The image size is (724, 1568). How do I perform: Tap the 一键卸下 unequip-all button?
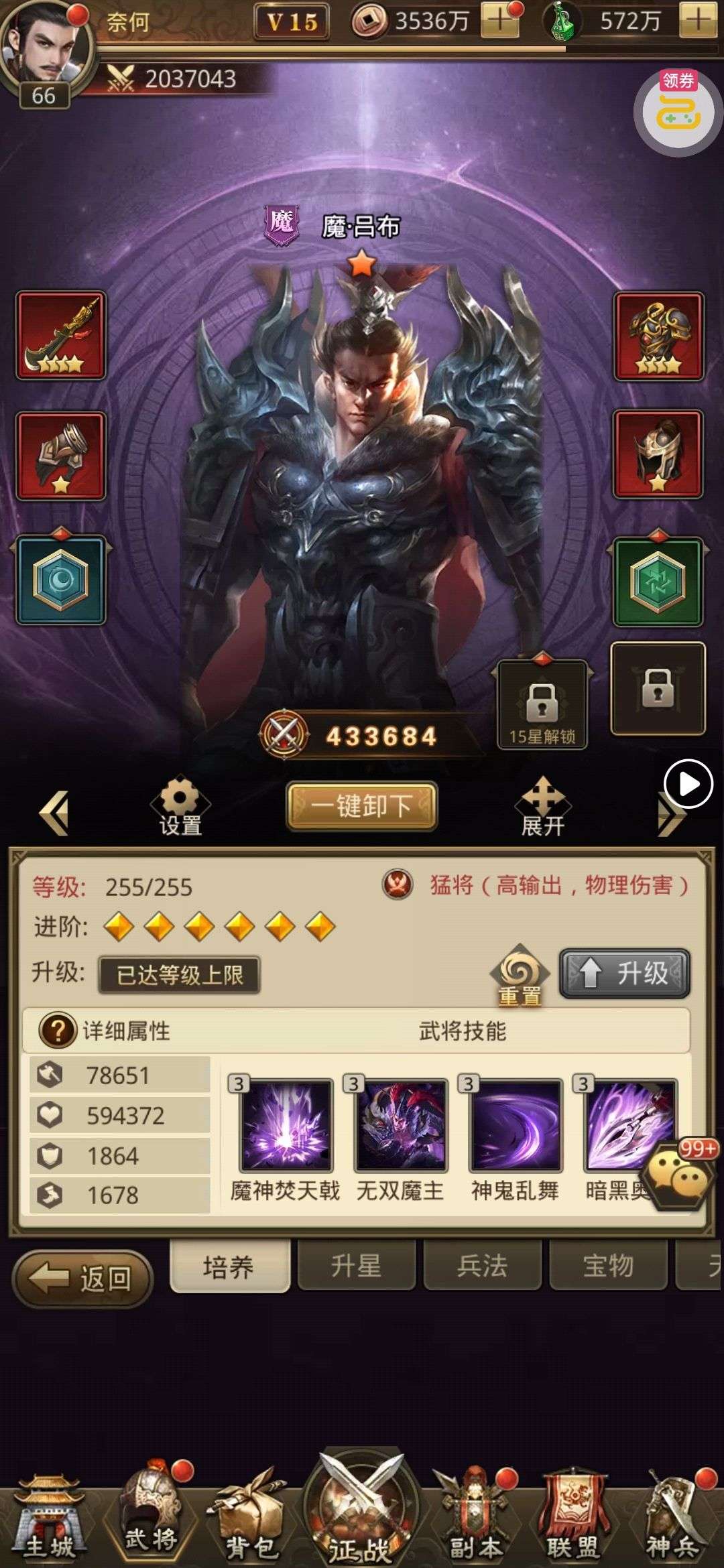(361, 806)
